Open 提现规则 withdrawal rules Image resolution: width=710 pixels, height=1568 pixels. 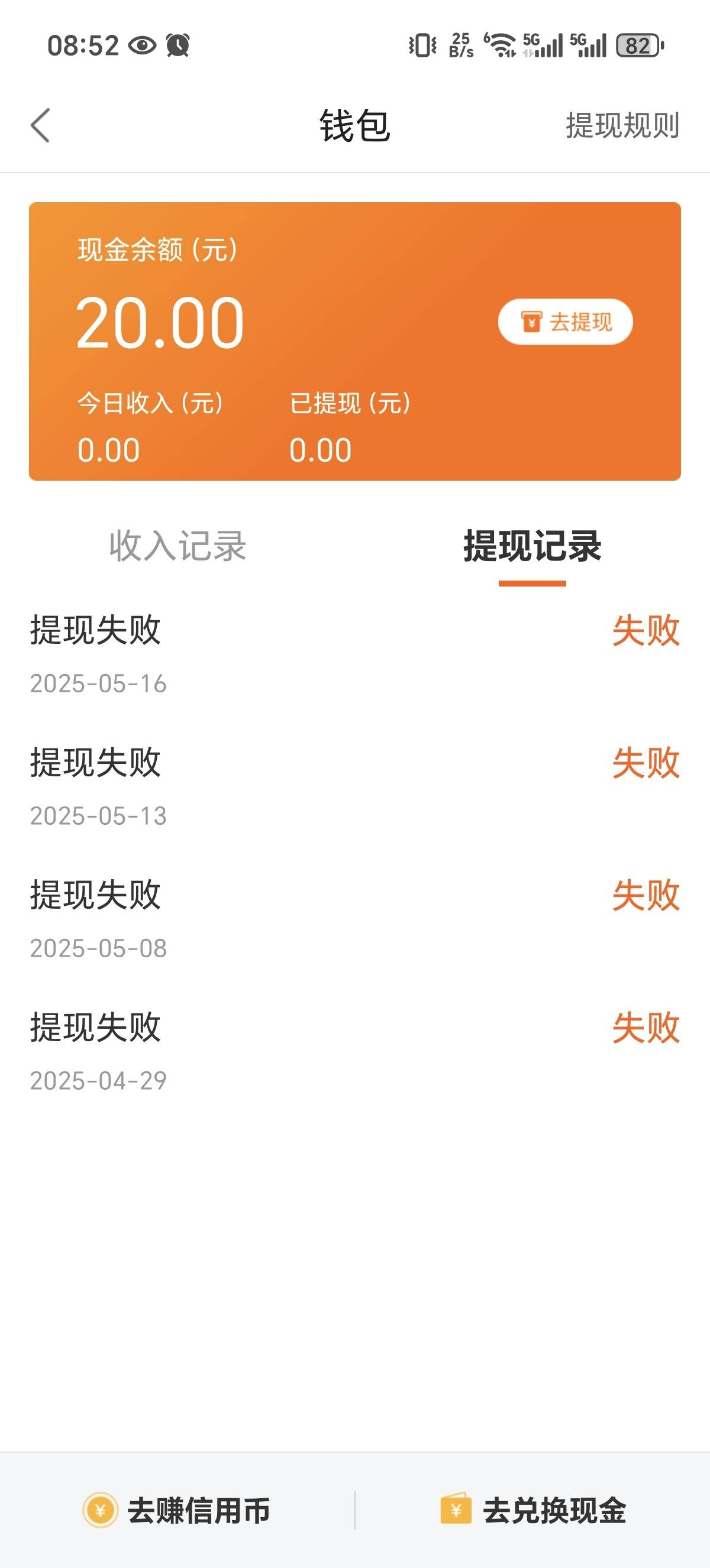click(622, 125)
